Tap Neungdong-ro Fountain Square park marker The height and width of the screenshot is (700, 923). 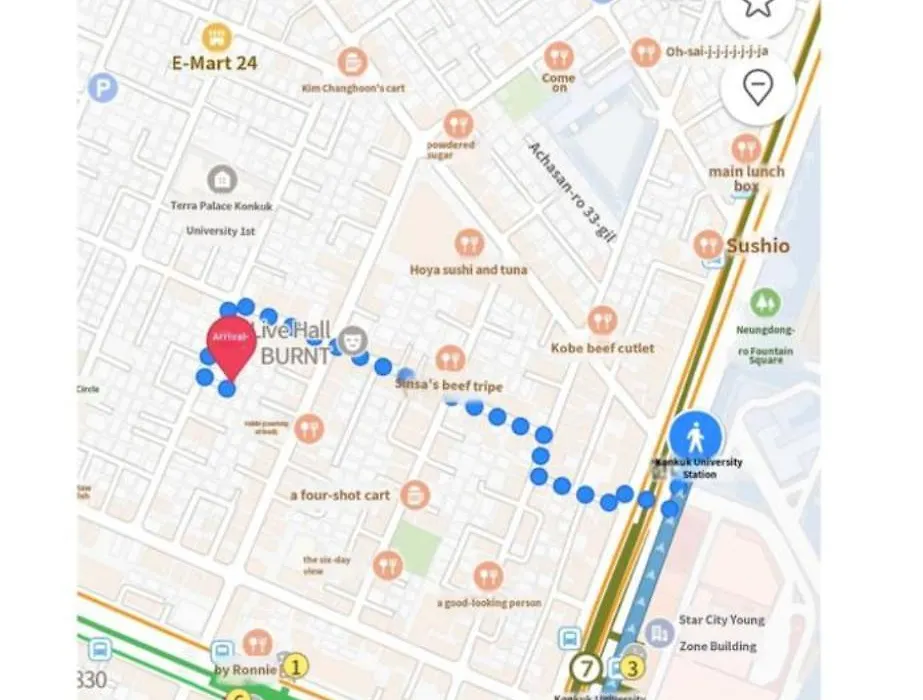tap(765, 301)
